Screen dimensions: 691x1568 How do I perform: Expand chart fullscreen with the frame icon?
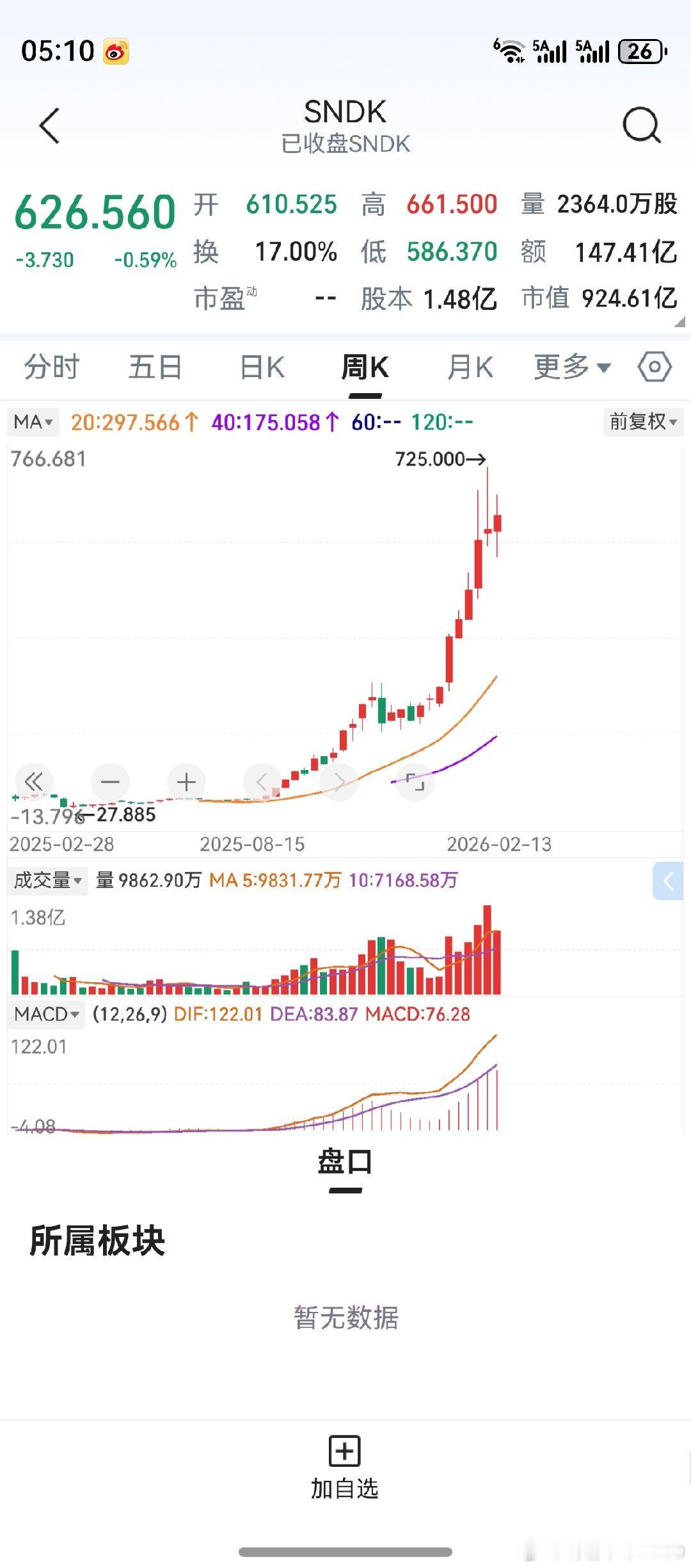click(415, 782)
